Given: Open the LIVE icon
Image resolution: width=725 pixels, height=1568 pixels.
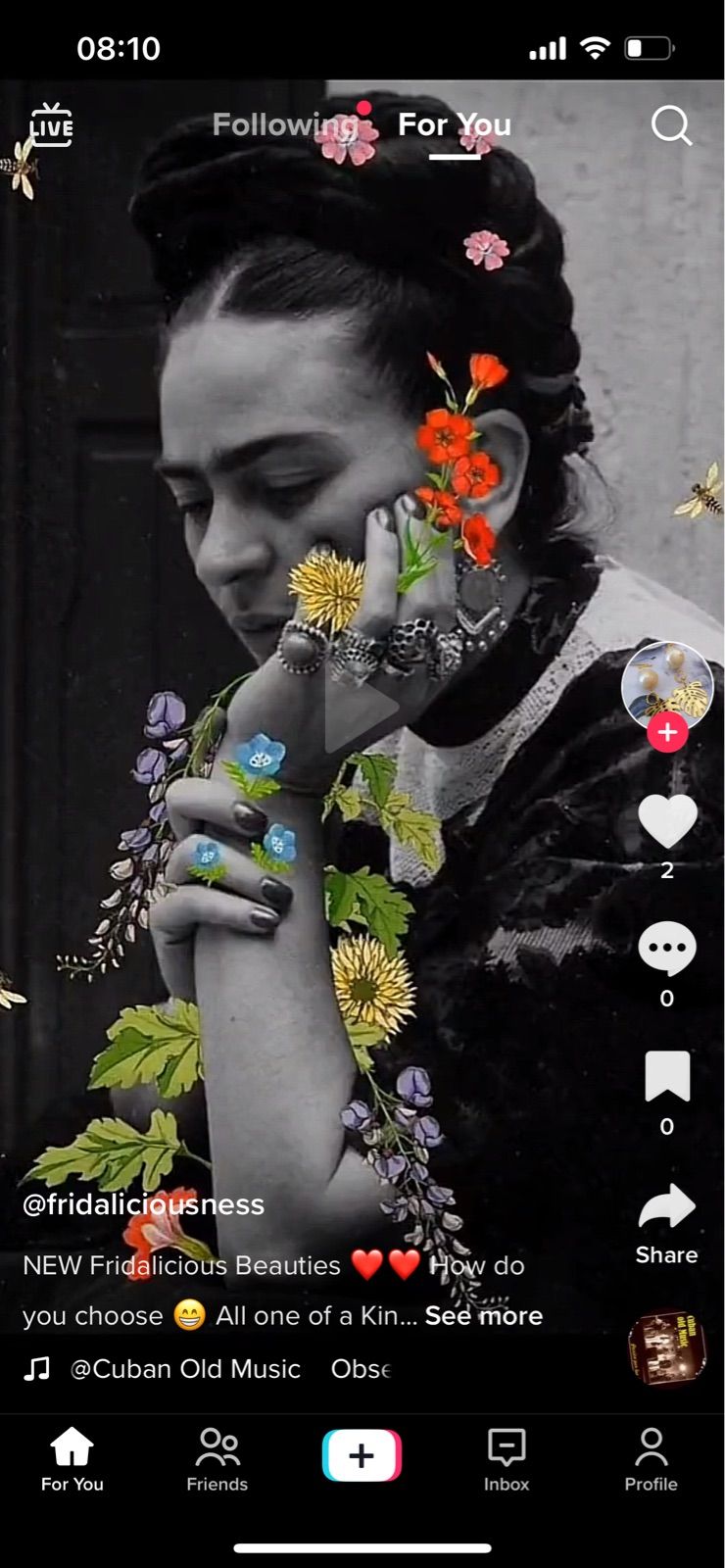Looking at the screenshot, I should (51, 125).
